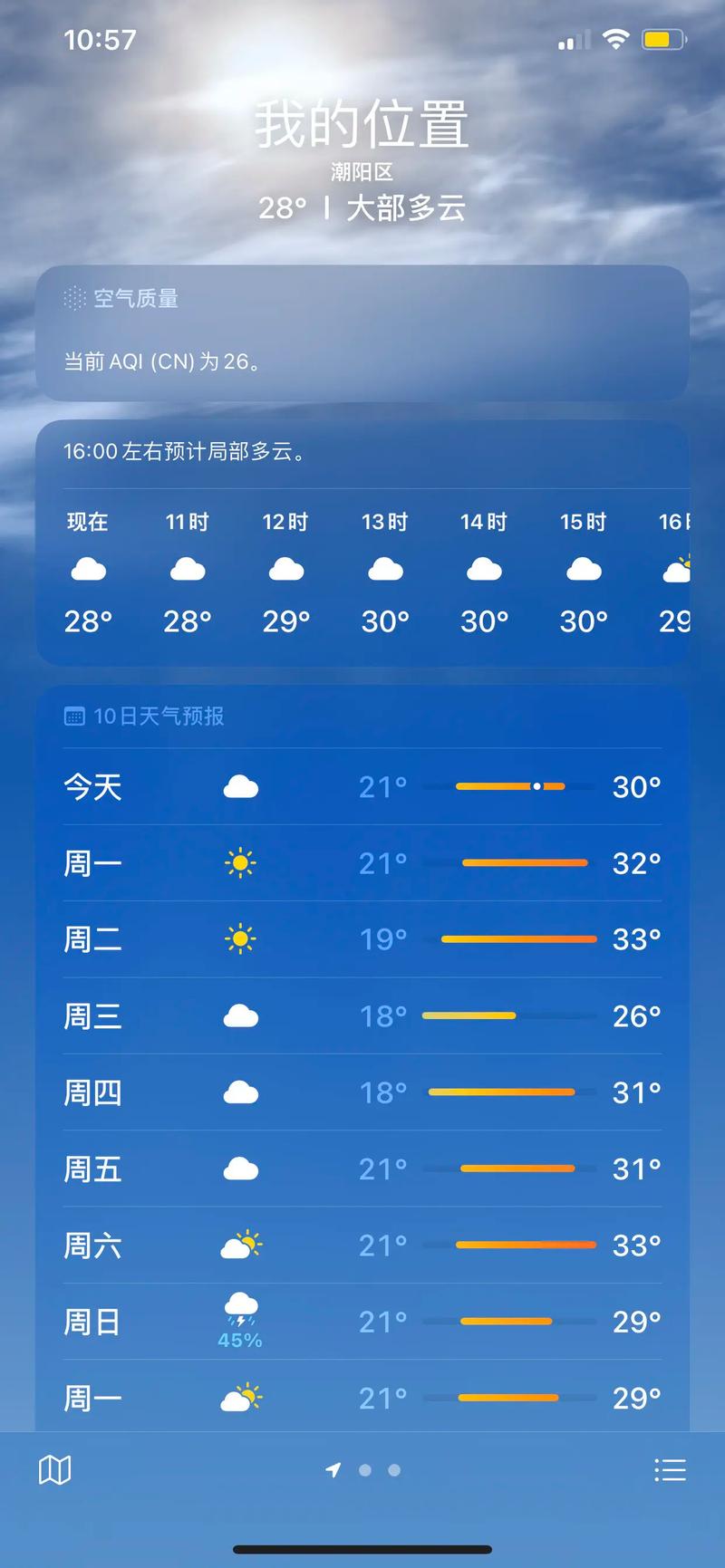
Task: Open the 周三 daily forecast details
Action: coord(362,1015)
